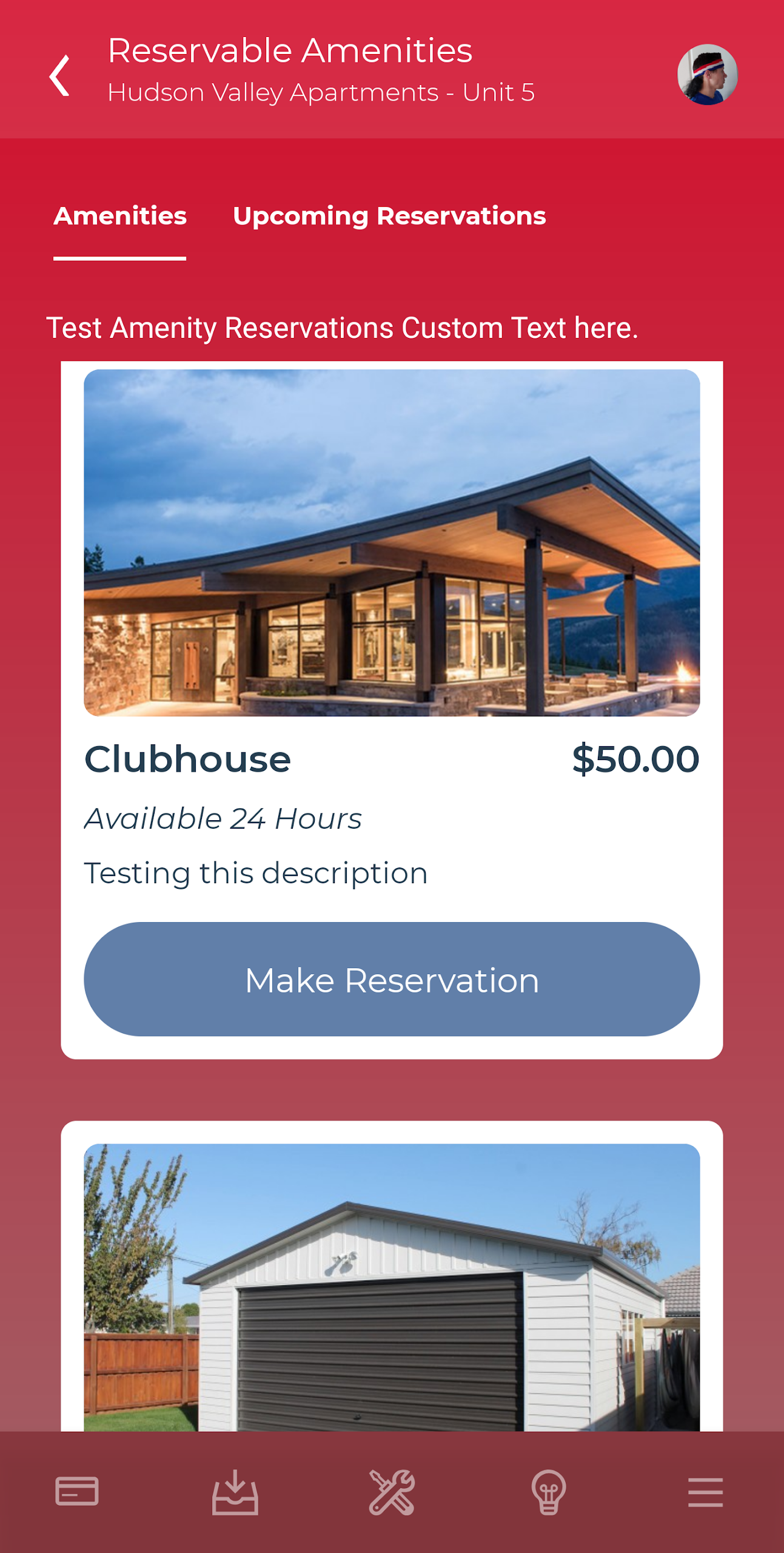Open the maintenance tools icon
Image resolution: width=784 pixels, height=1553 pixels.
point(392,1491)
